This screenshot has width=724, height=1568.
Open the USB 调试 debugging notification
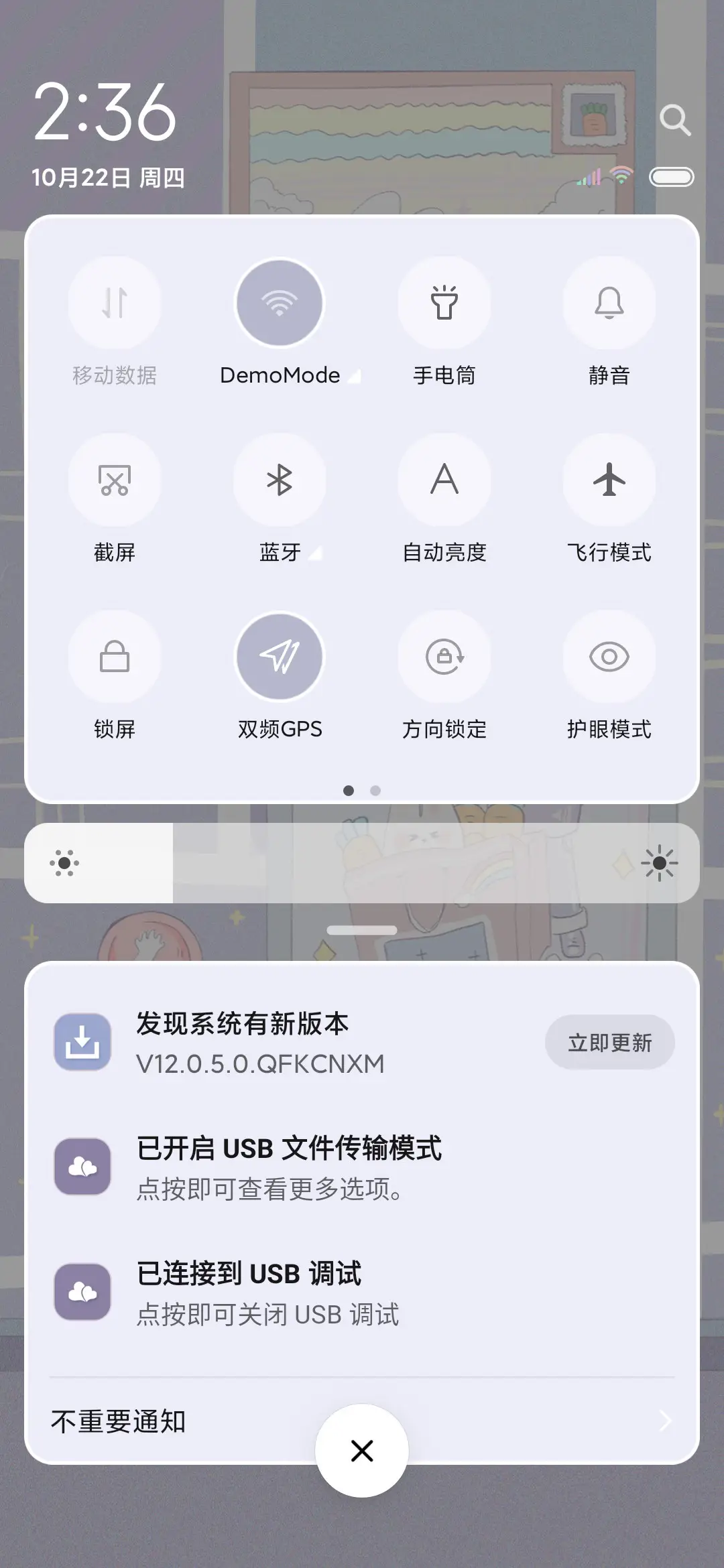pos(82,1290)
